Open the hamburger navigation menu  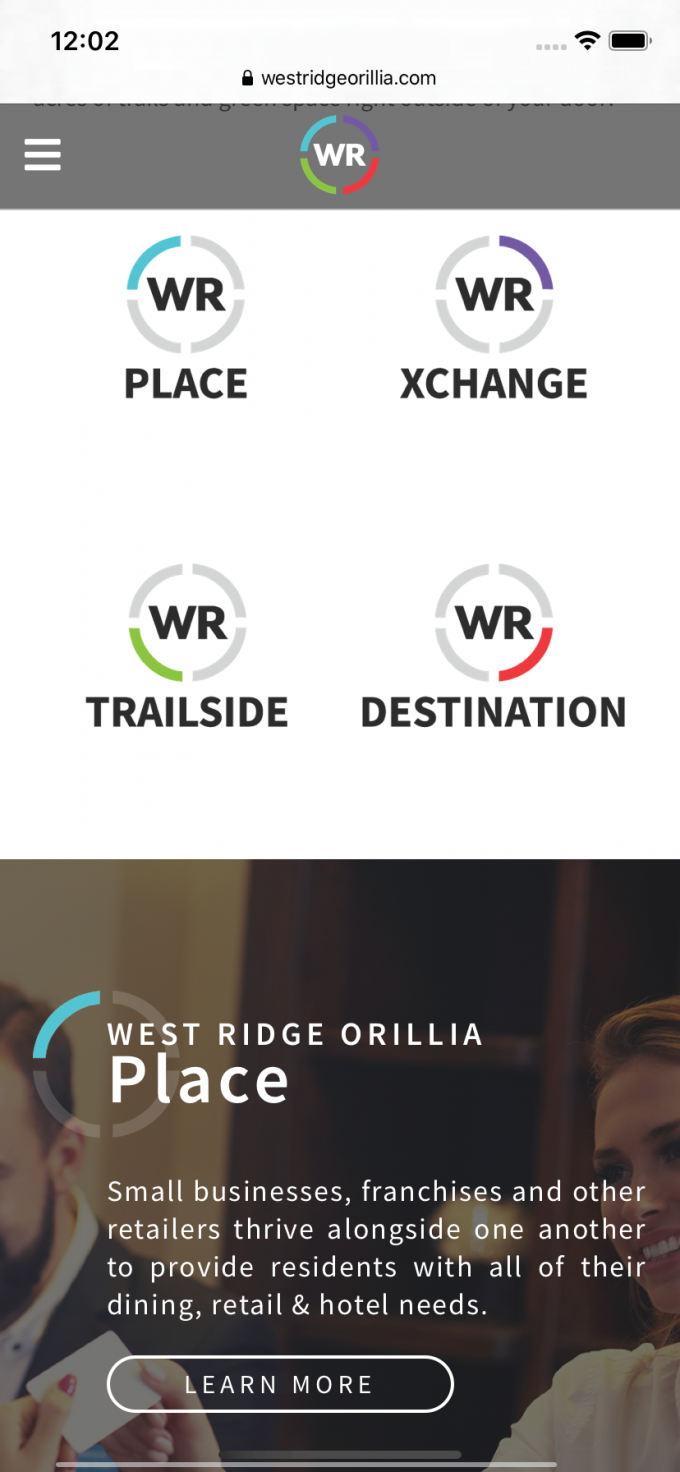coord(42,155)
